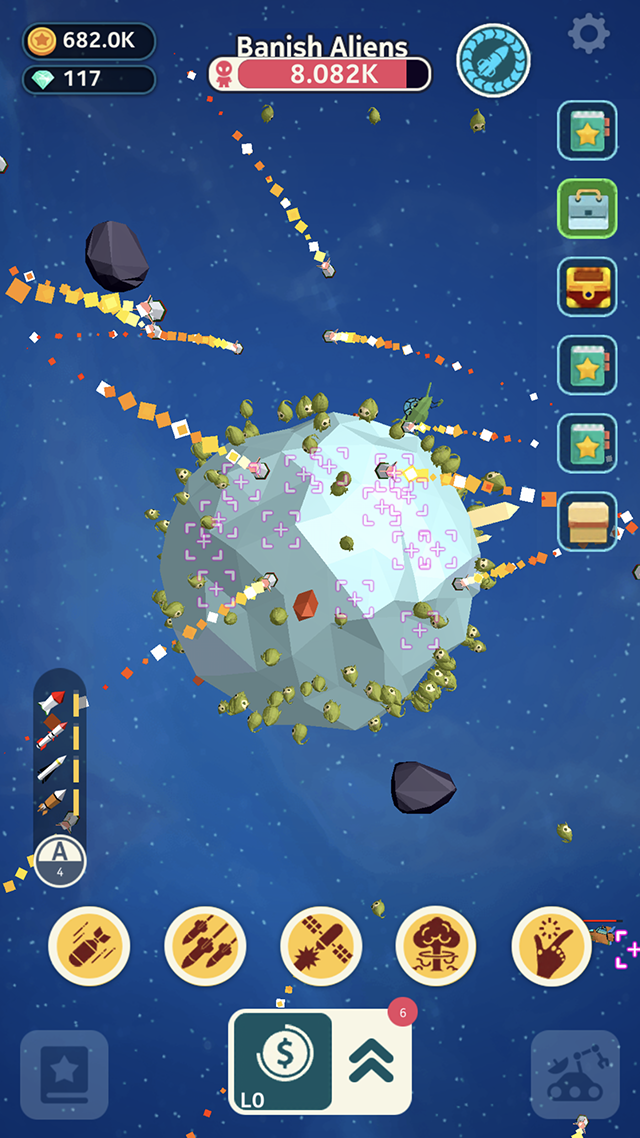Use the finger snap ability
The image size is (640, 1138).
551,947
